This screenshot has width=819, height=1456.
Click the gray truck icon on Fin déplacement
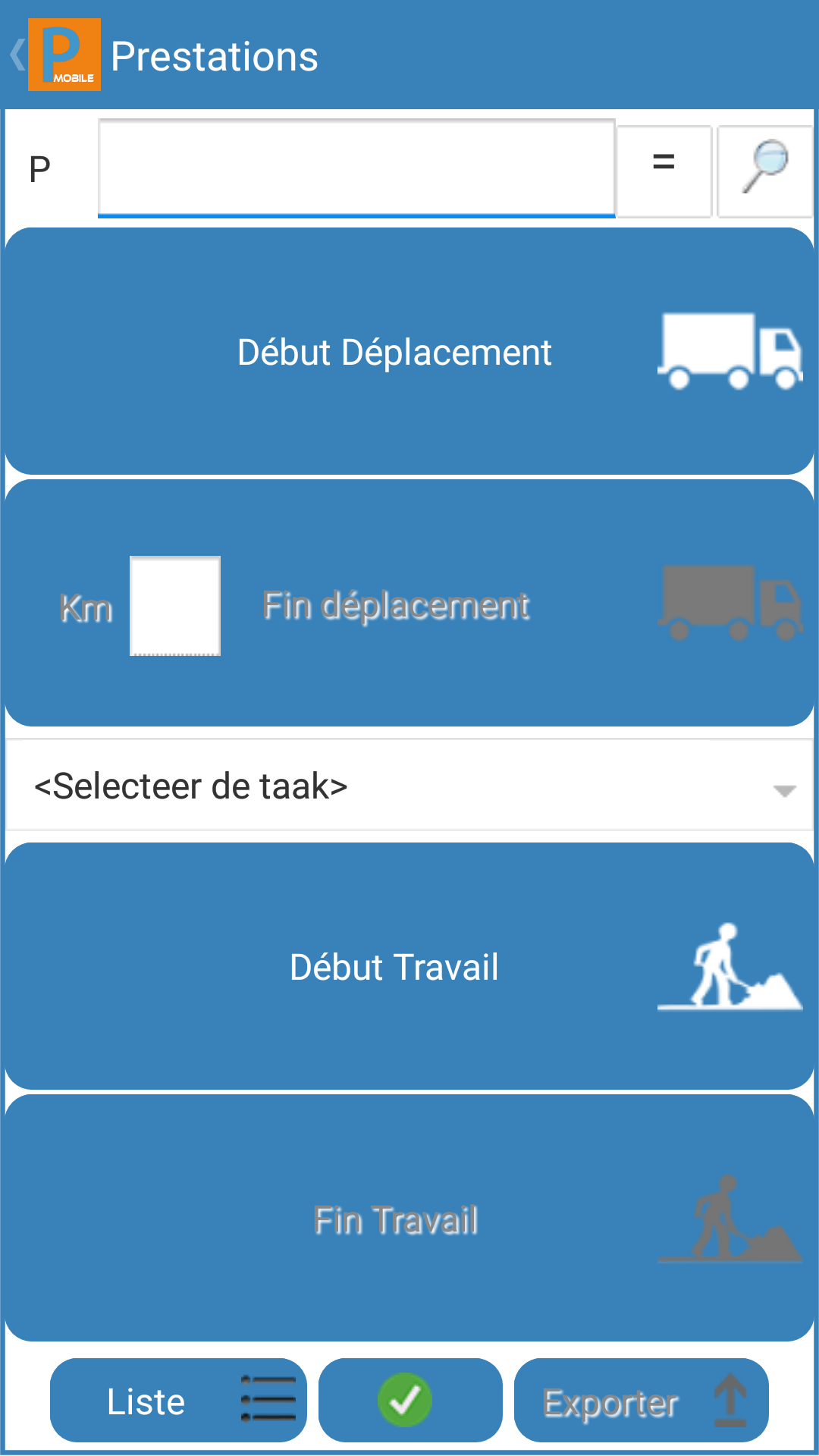click(x=728, y=605)
